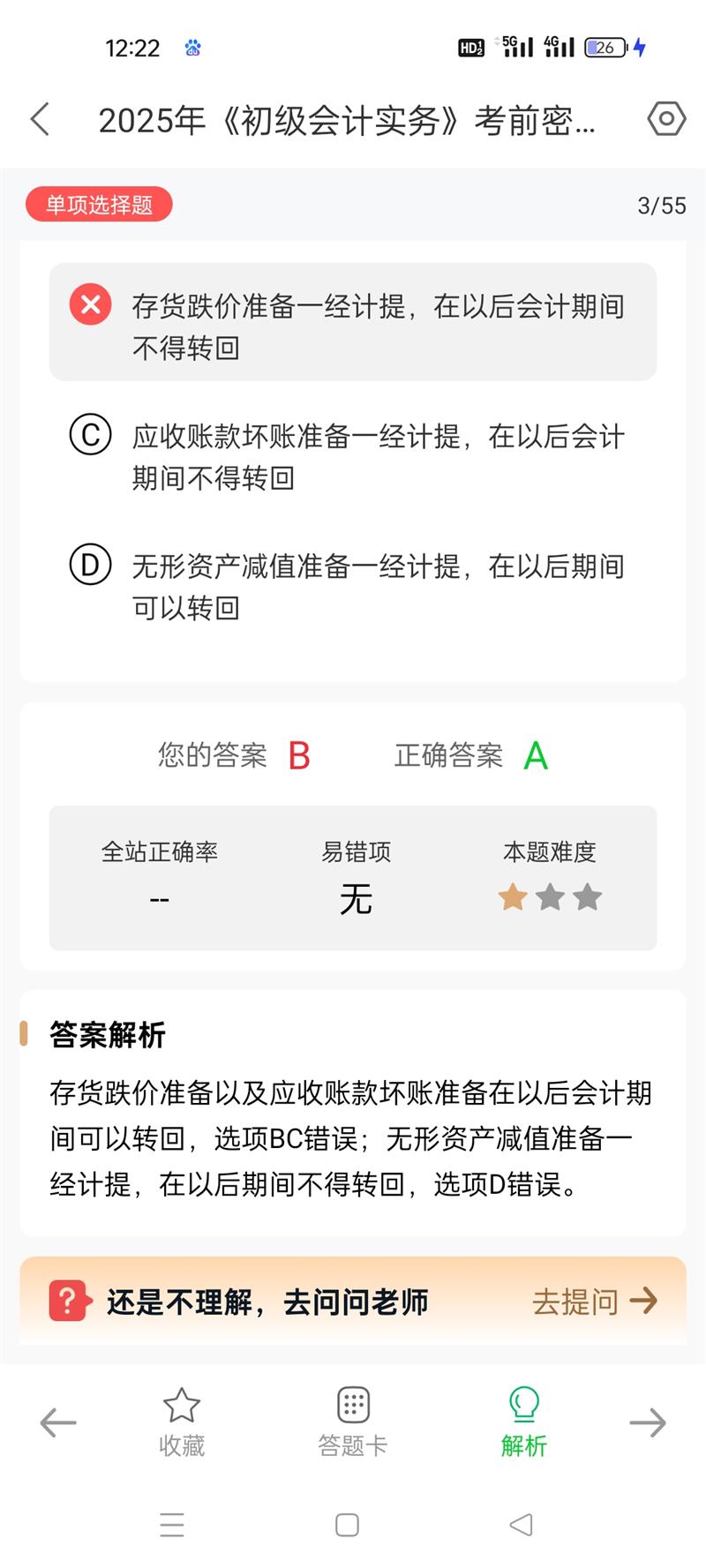Add this question to 收藏
Viewport: 706px width, 1568px height.
(182, 1422)
